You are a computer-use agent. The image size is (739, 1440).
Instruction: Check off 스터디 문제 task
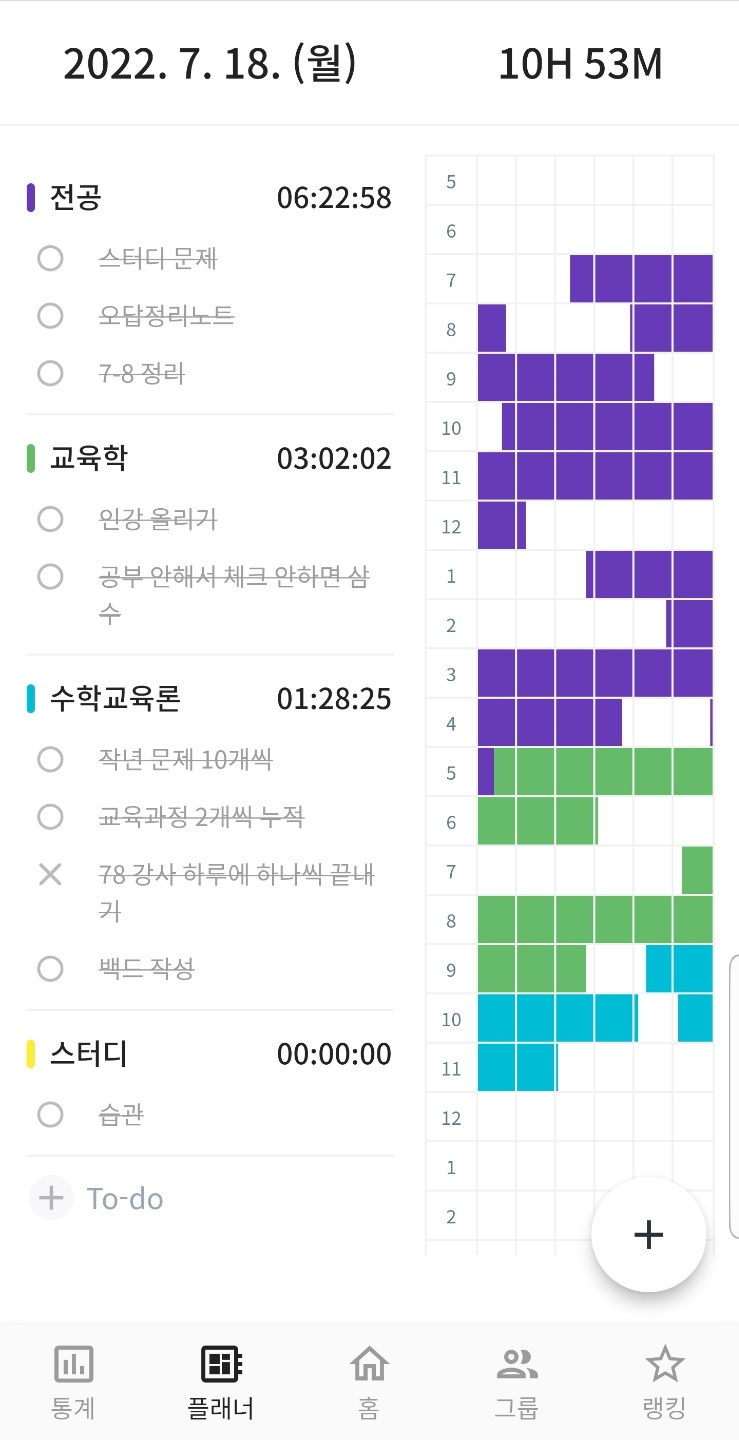click(50, 259)
